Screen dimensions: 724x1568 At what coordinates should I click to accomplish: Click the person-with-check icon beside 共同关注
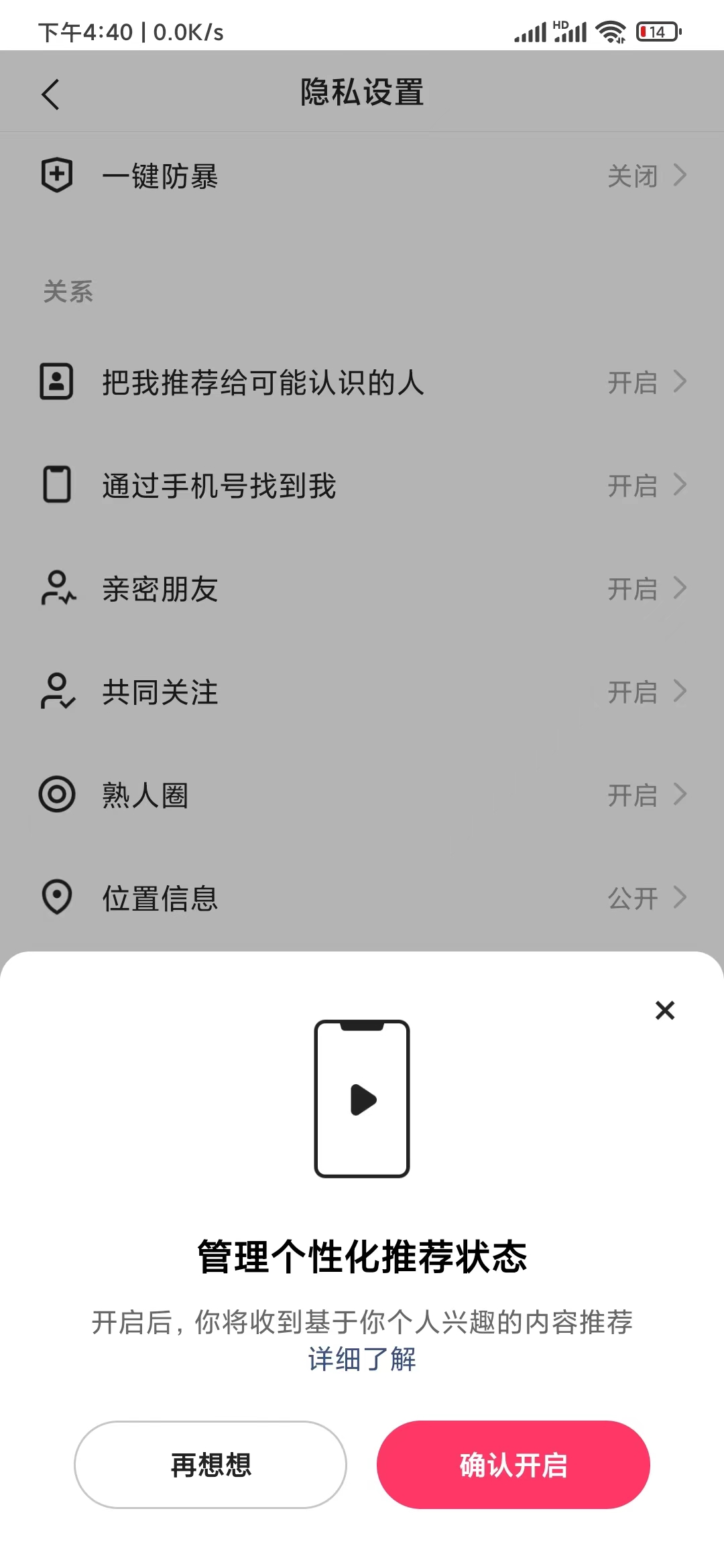click(57, 692)
